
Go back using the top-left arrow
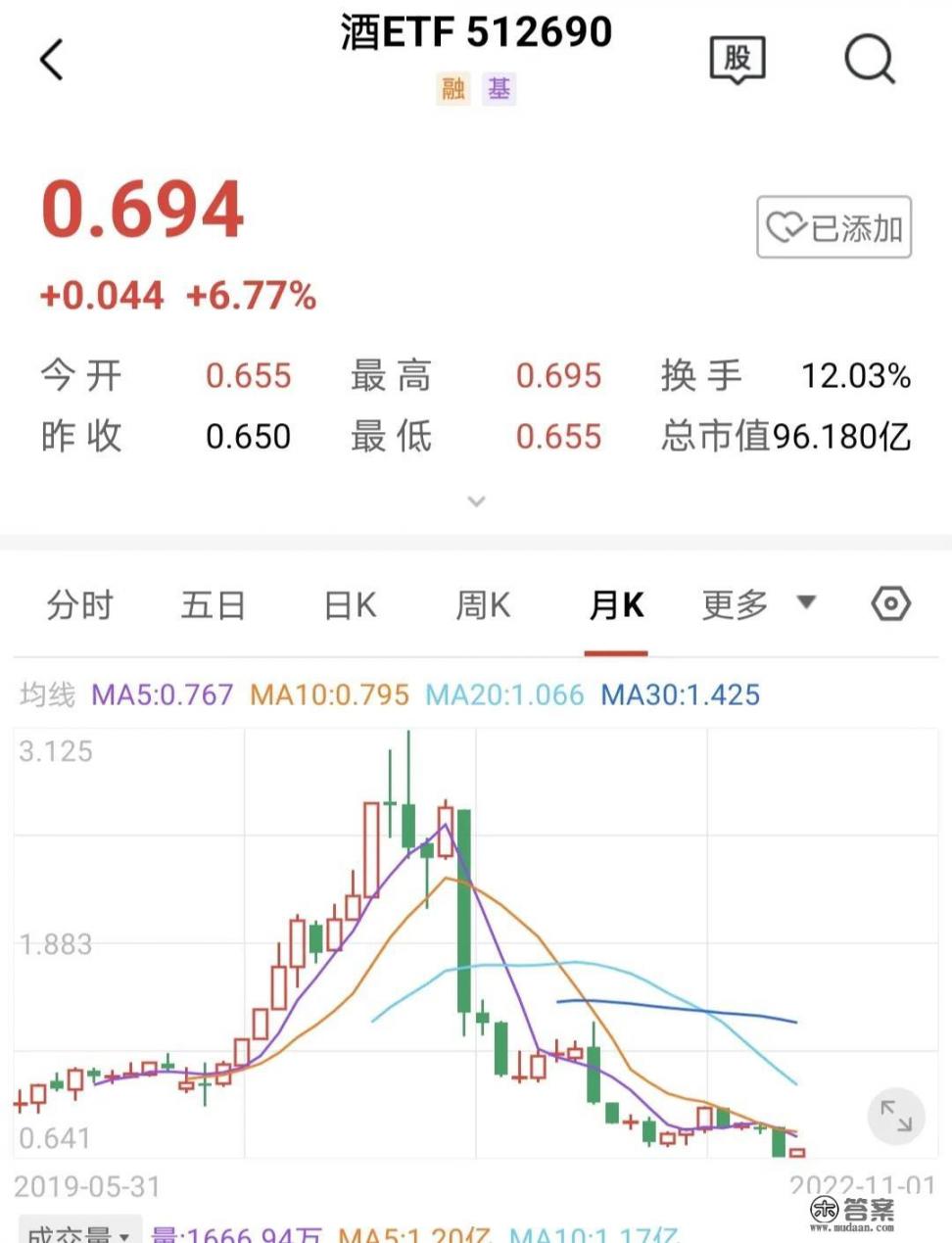coord(52,60)
